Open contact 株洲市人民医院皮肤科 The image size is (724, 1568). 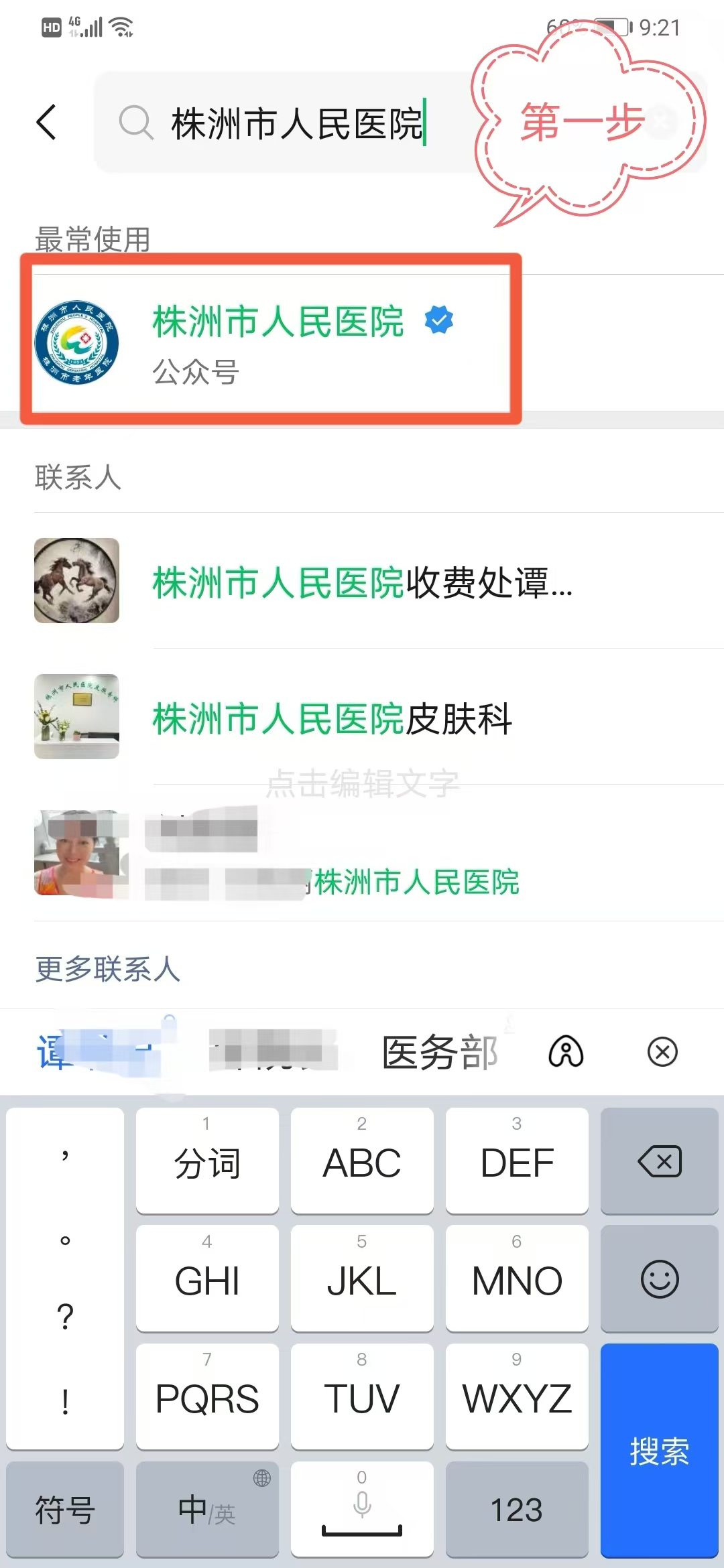tap(333, 718)
